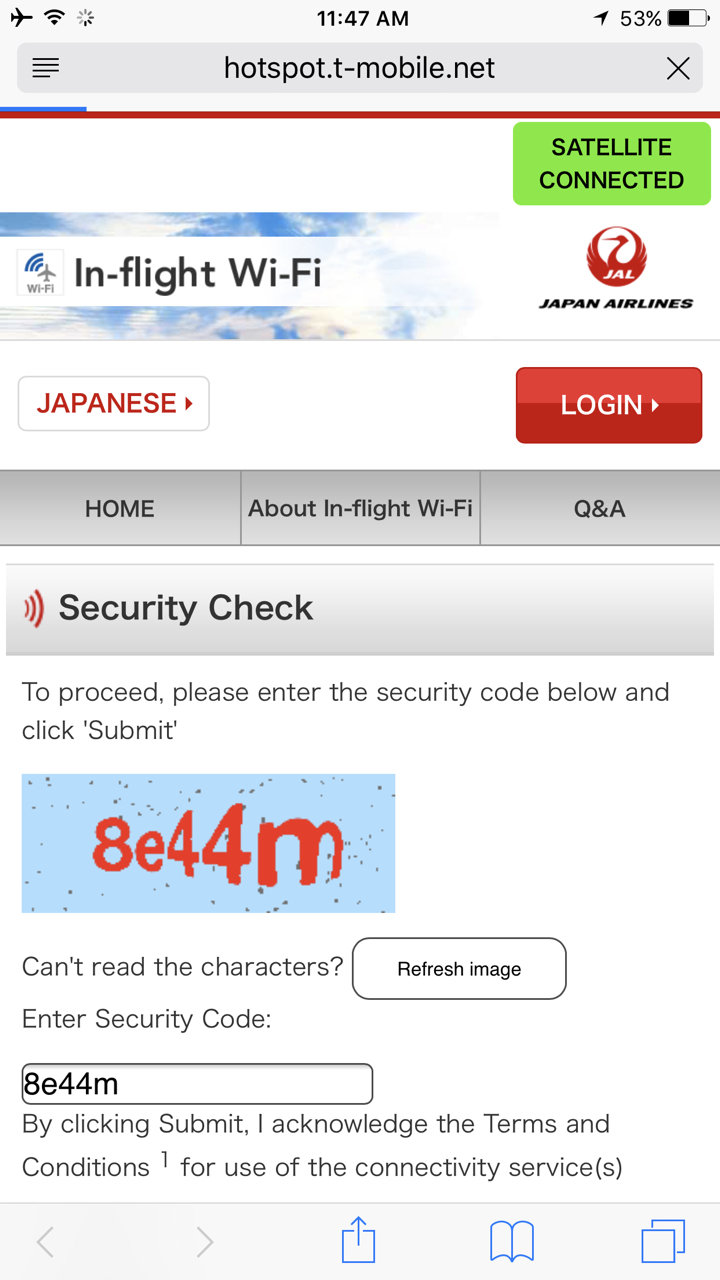720x1280 pixels.
Task: Stop loading the page
Action: [x=678, y=68]
